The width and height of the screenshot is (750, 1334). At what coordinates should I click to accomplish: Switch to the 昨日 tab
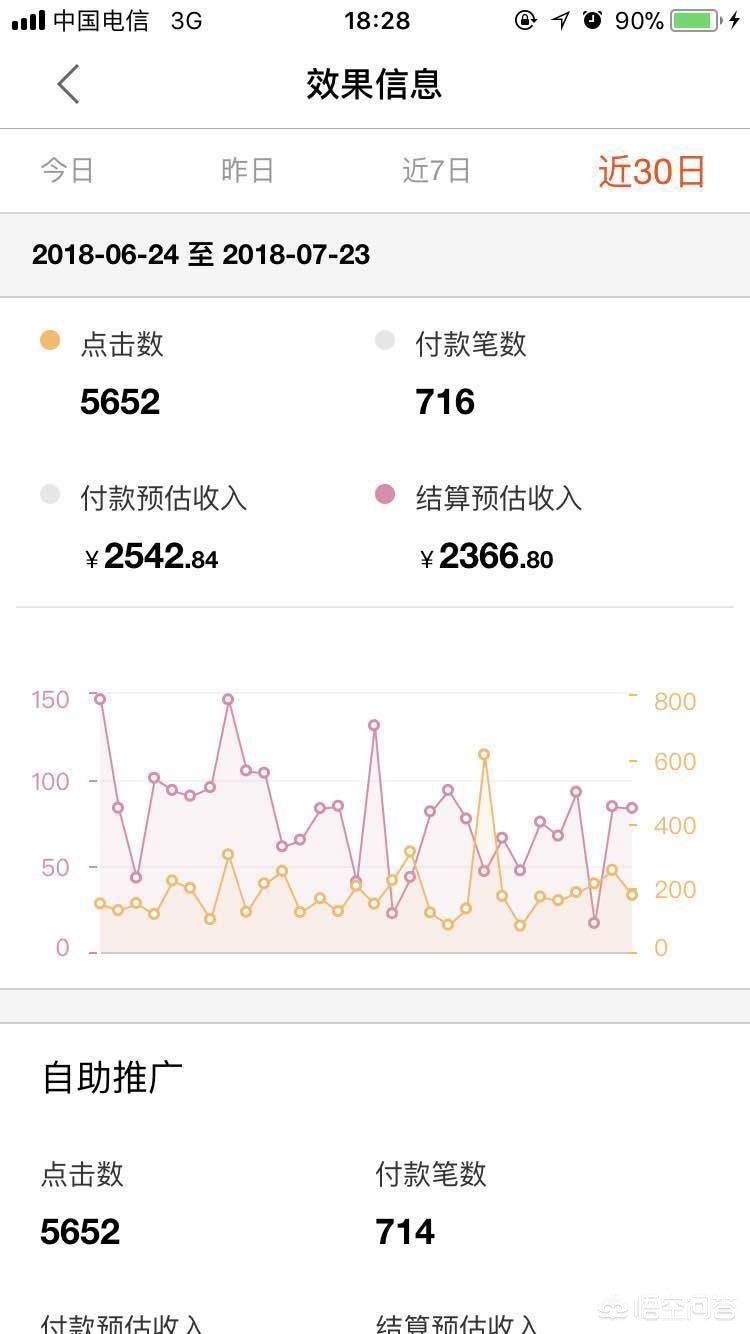pos(247,170)
